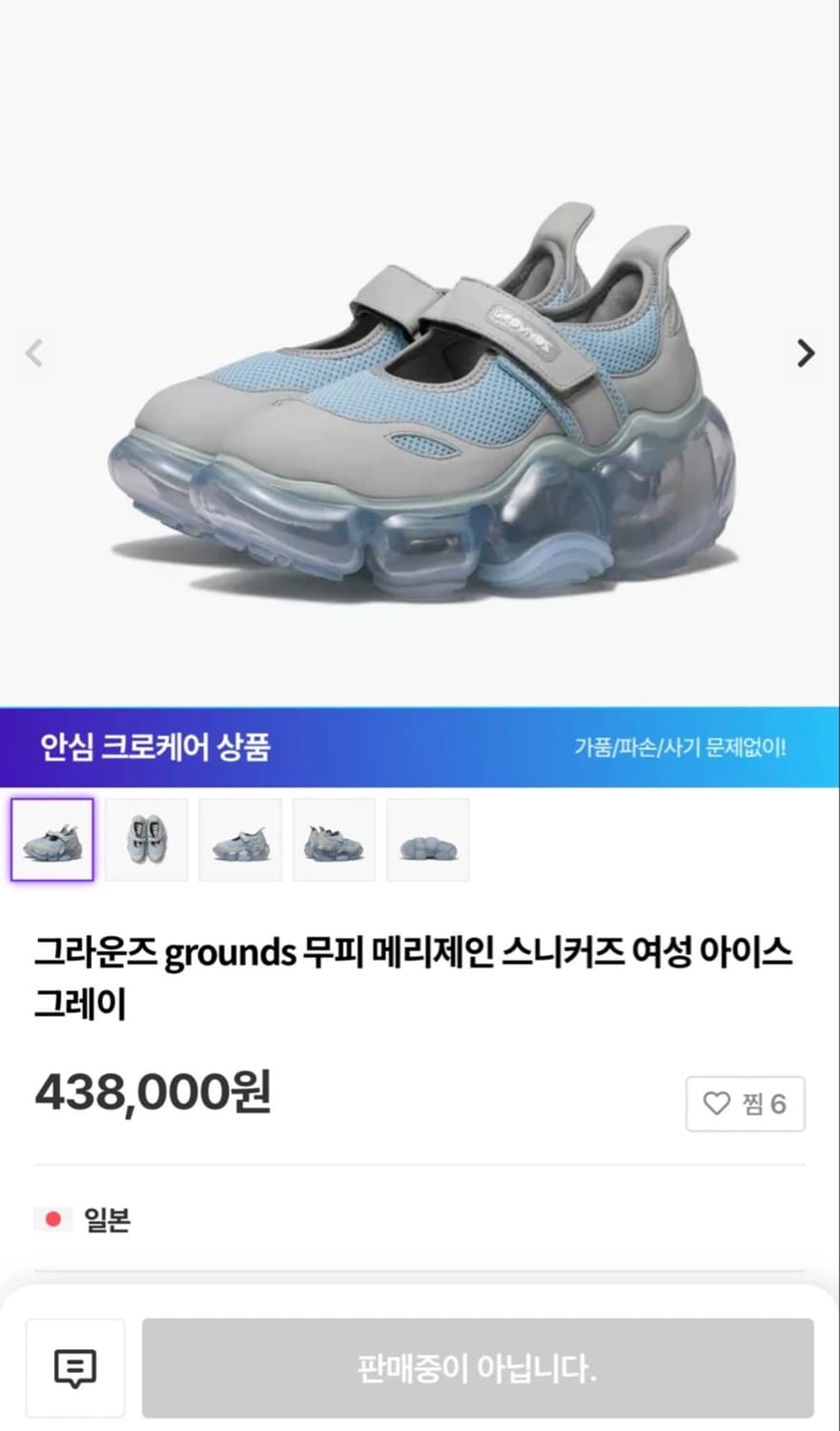The height and width of the screenshot is (1431, 840).
Task: Open the 안심 크로케어 상품 banner
Action: (158, 749)
